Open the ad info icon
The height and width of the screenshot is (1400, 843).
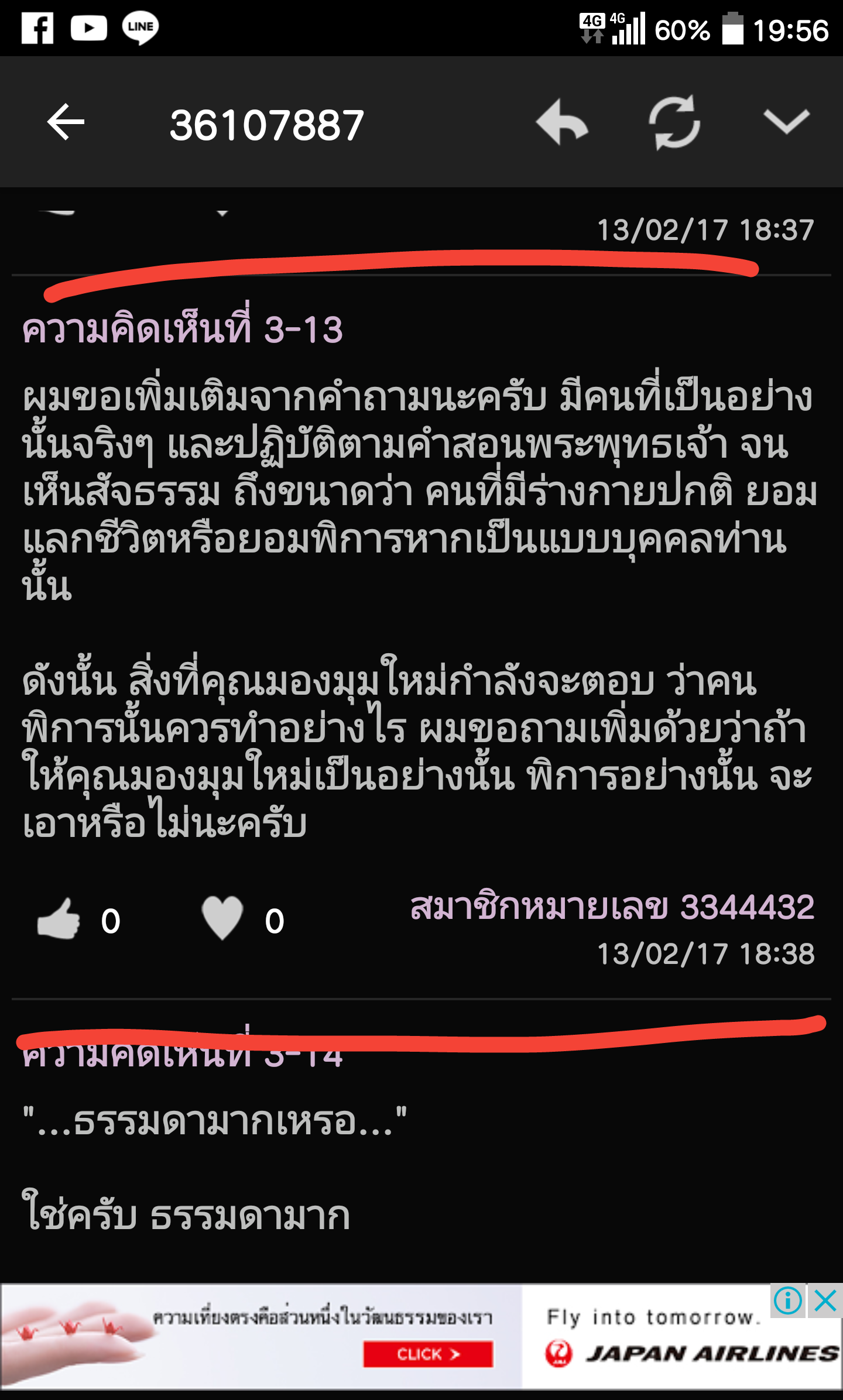click(x=787, y=1301)
